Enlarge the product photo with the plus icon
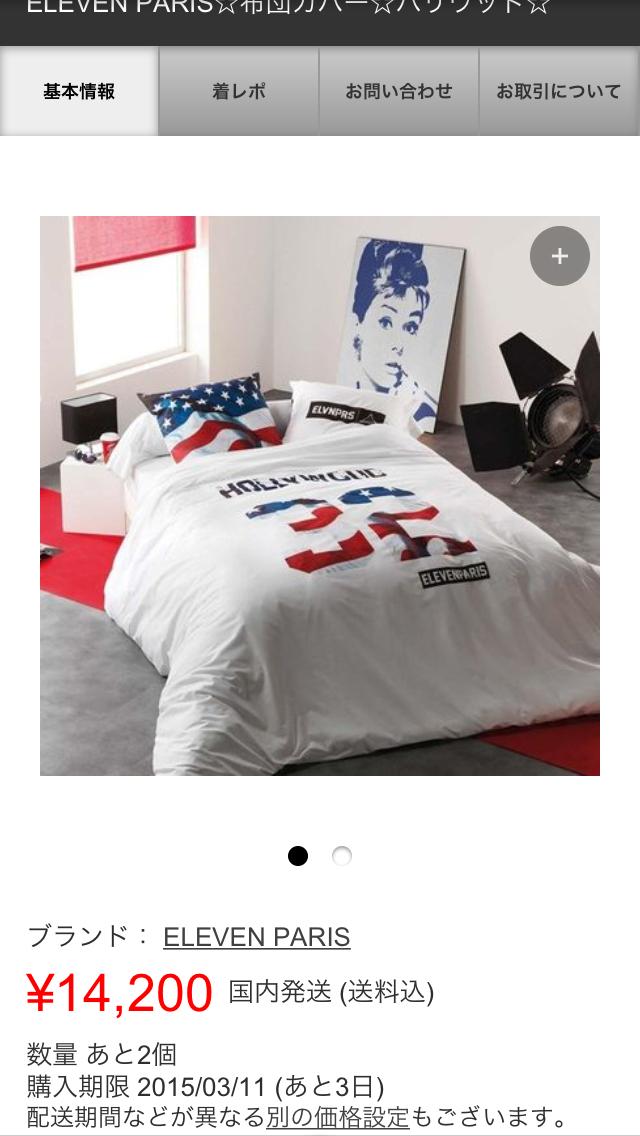Image resolution: width=640 pixels, height=1136 pixels. [x=559, y=257]
